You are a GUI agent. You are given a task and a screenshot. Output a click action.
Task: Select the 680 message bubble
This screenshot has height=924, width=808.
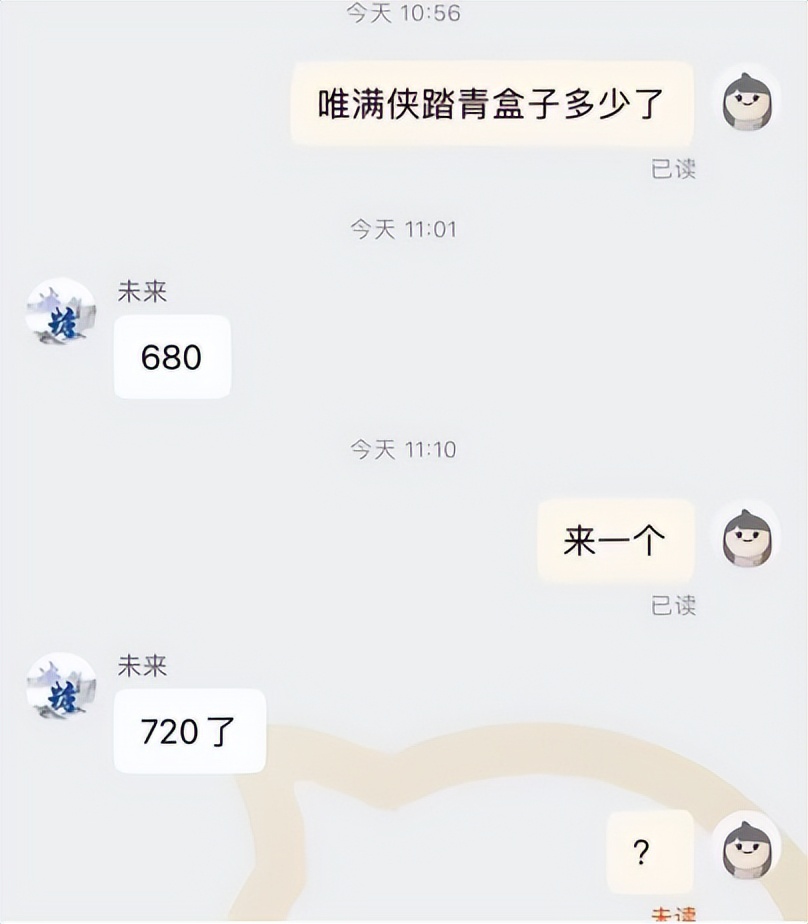point(172,357)
